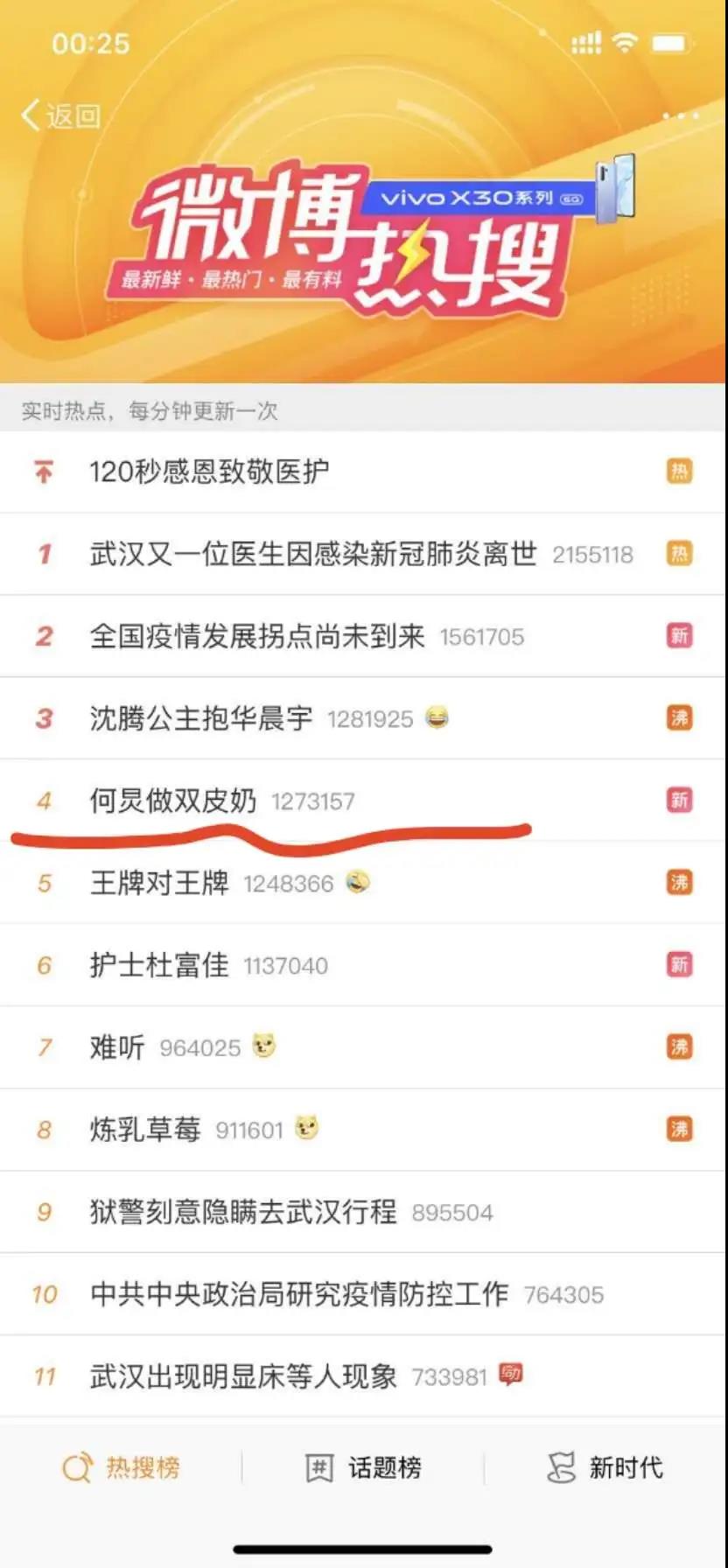Open topic 中共中央政治局研究疫情防控工作
Screen dimensions: 728x1568
[x=298, y=1294]
